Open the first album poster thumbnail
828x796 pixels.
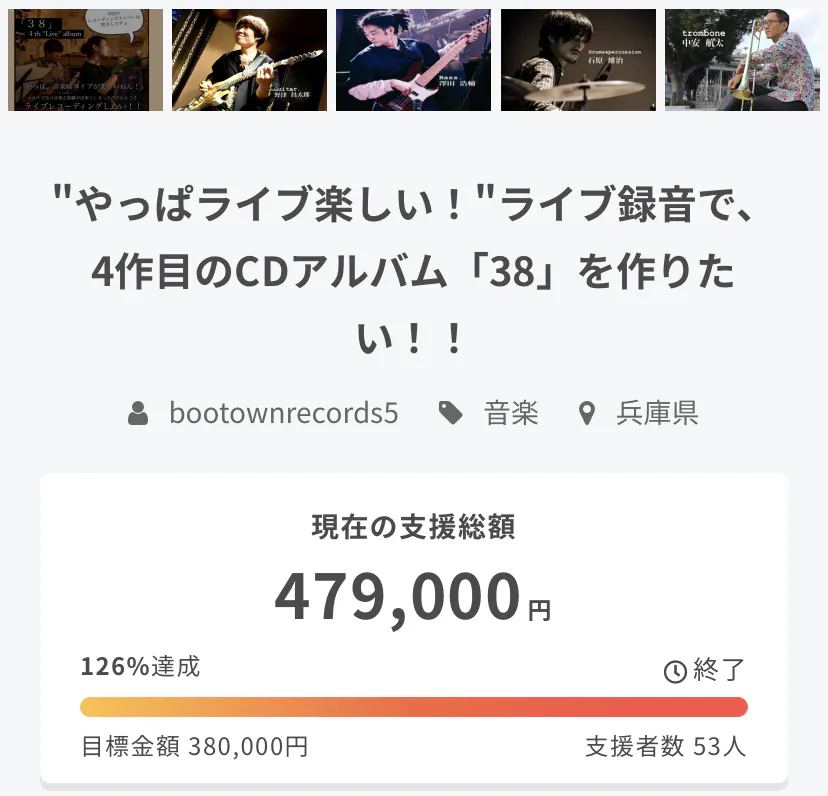pos(85,60)
